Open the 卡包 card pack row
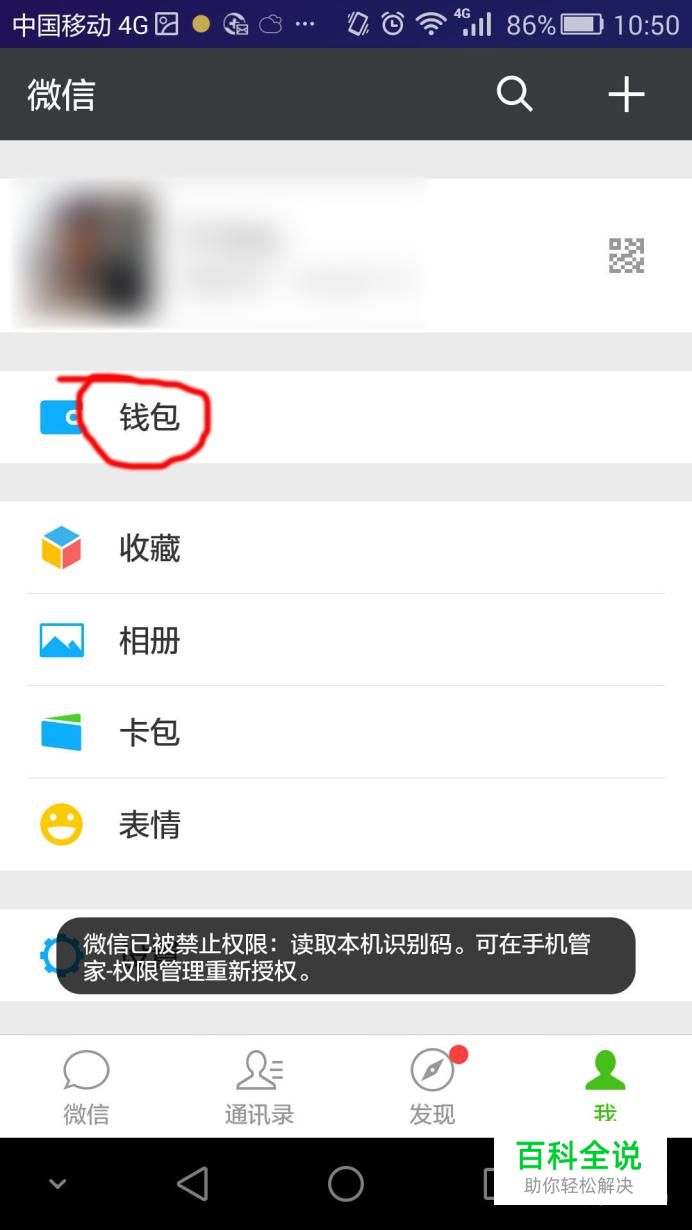692x1230 pixels. tap(345, 732)
